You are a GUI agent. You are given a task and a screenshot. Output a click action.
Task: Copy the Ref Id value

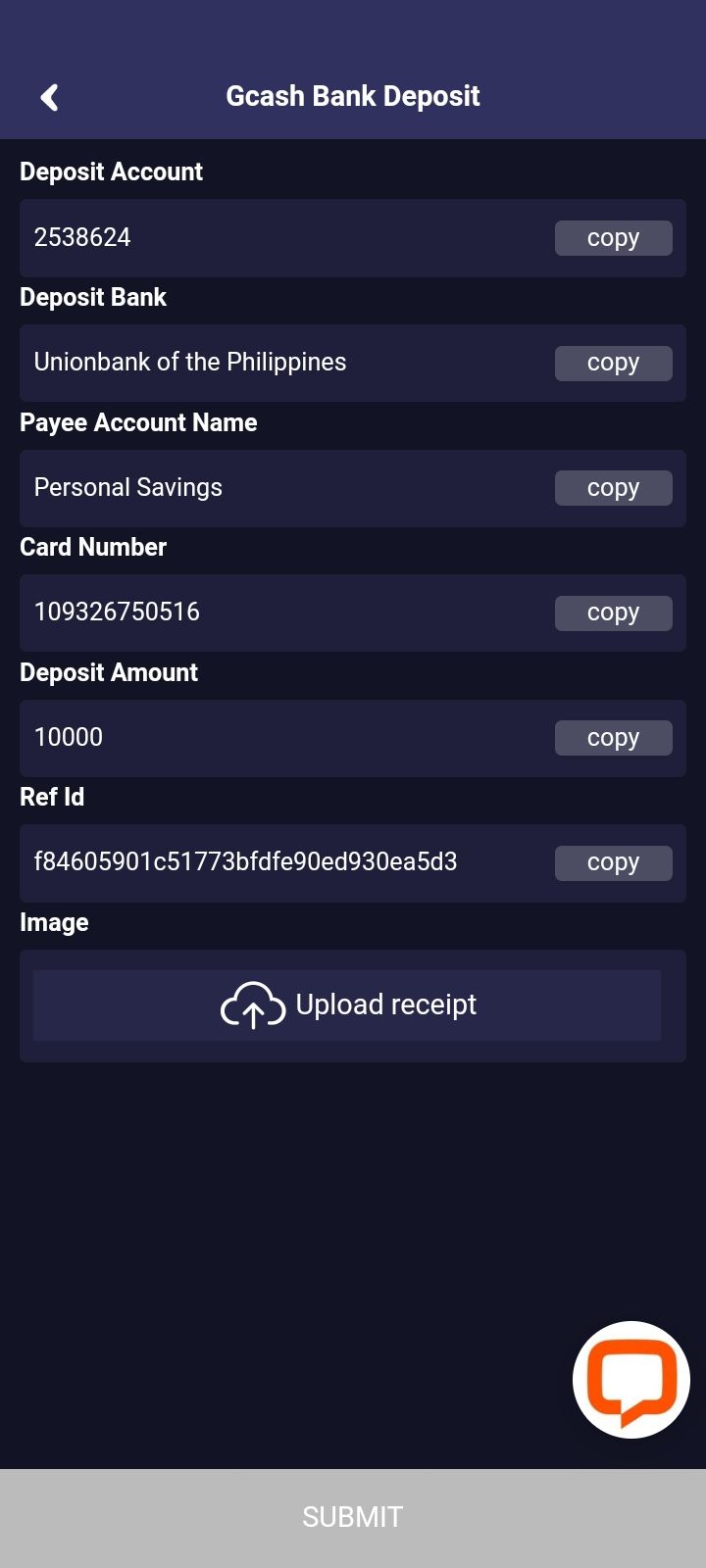pyautogui.click(x=613, y=862)
